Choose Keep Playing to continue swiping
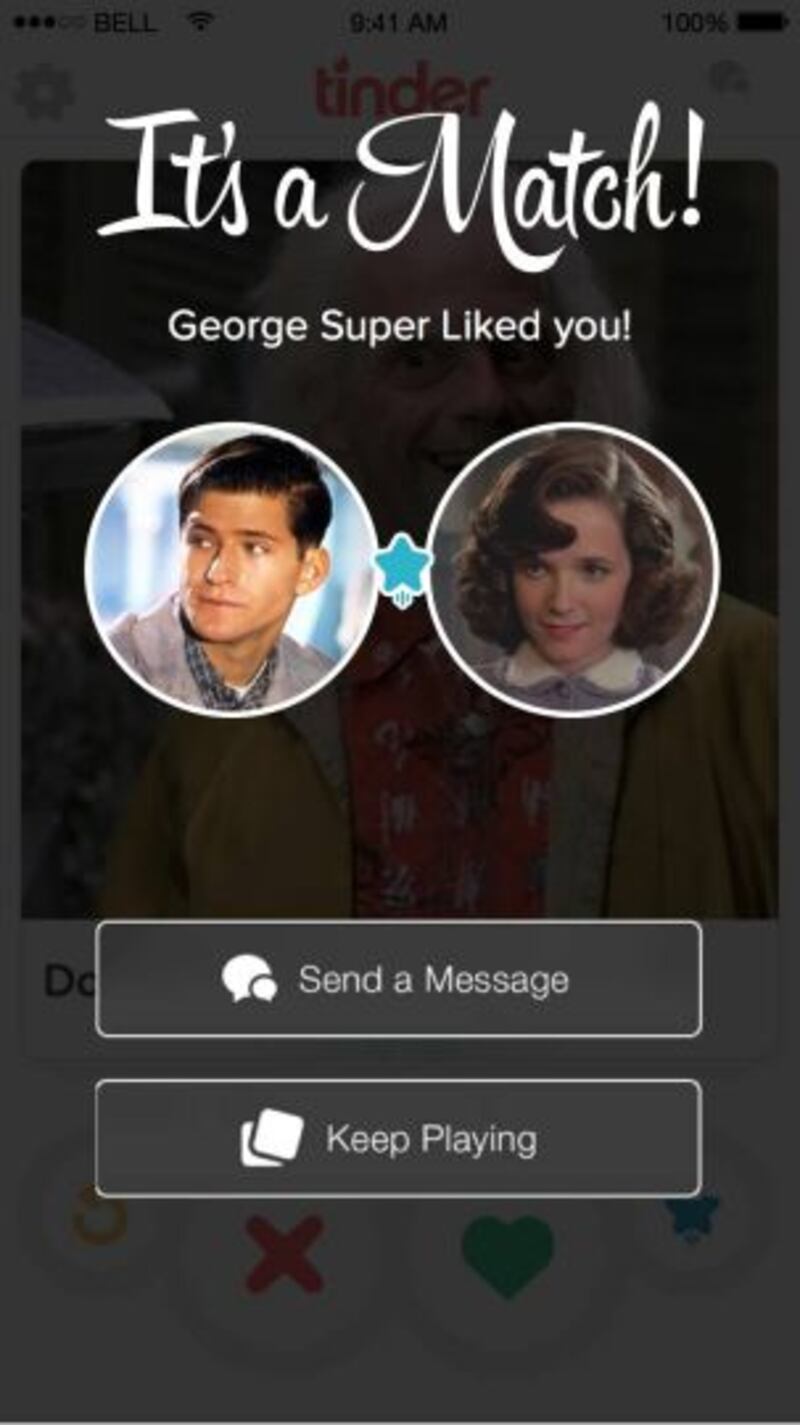The height and width of the screenshot is (1425, 800). pos(398,1138)
